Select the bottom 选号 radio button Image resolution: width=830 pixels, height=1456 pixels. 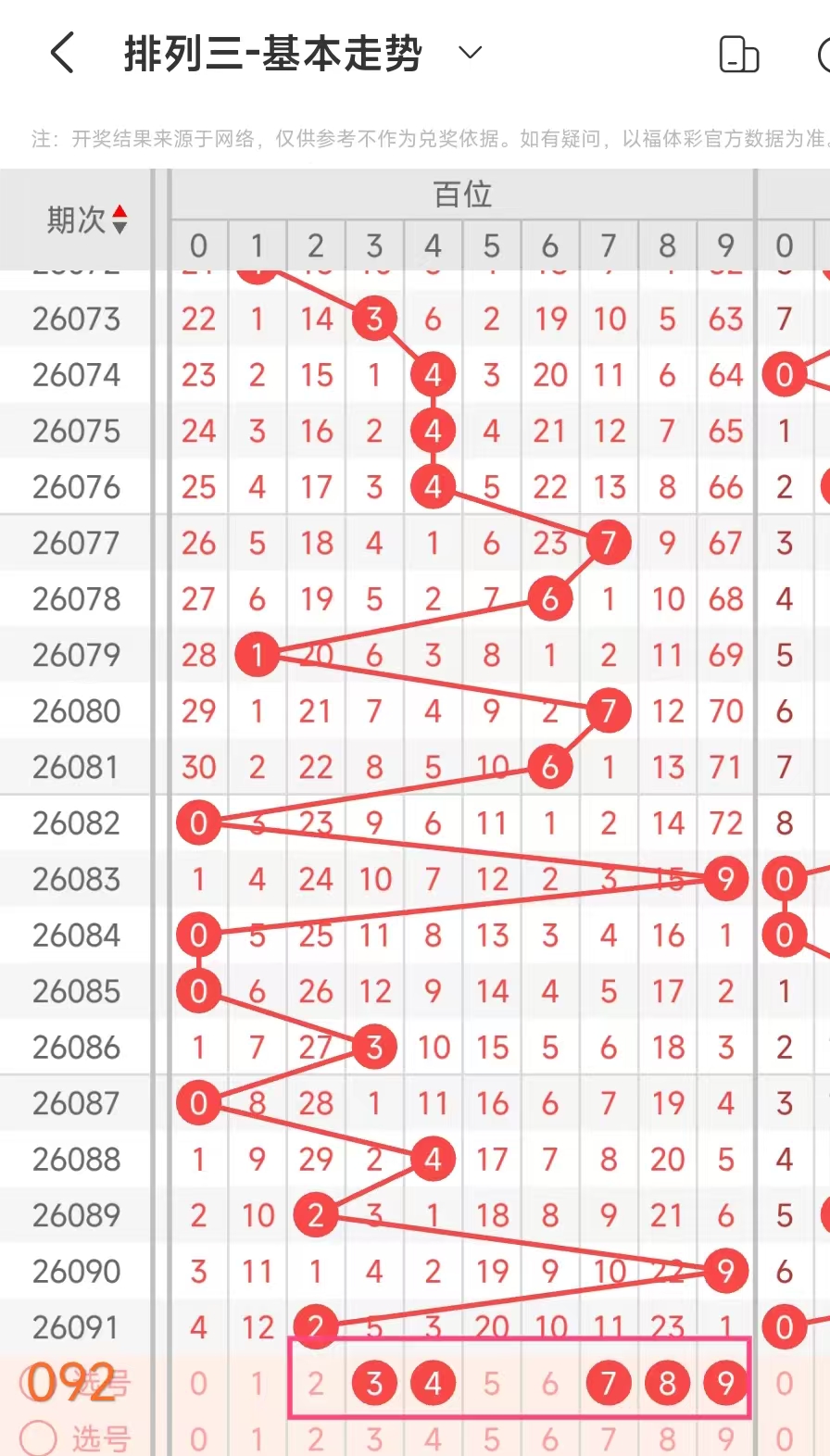[x=39, y=1438]
